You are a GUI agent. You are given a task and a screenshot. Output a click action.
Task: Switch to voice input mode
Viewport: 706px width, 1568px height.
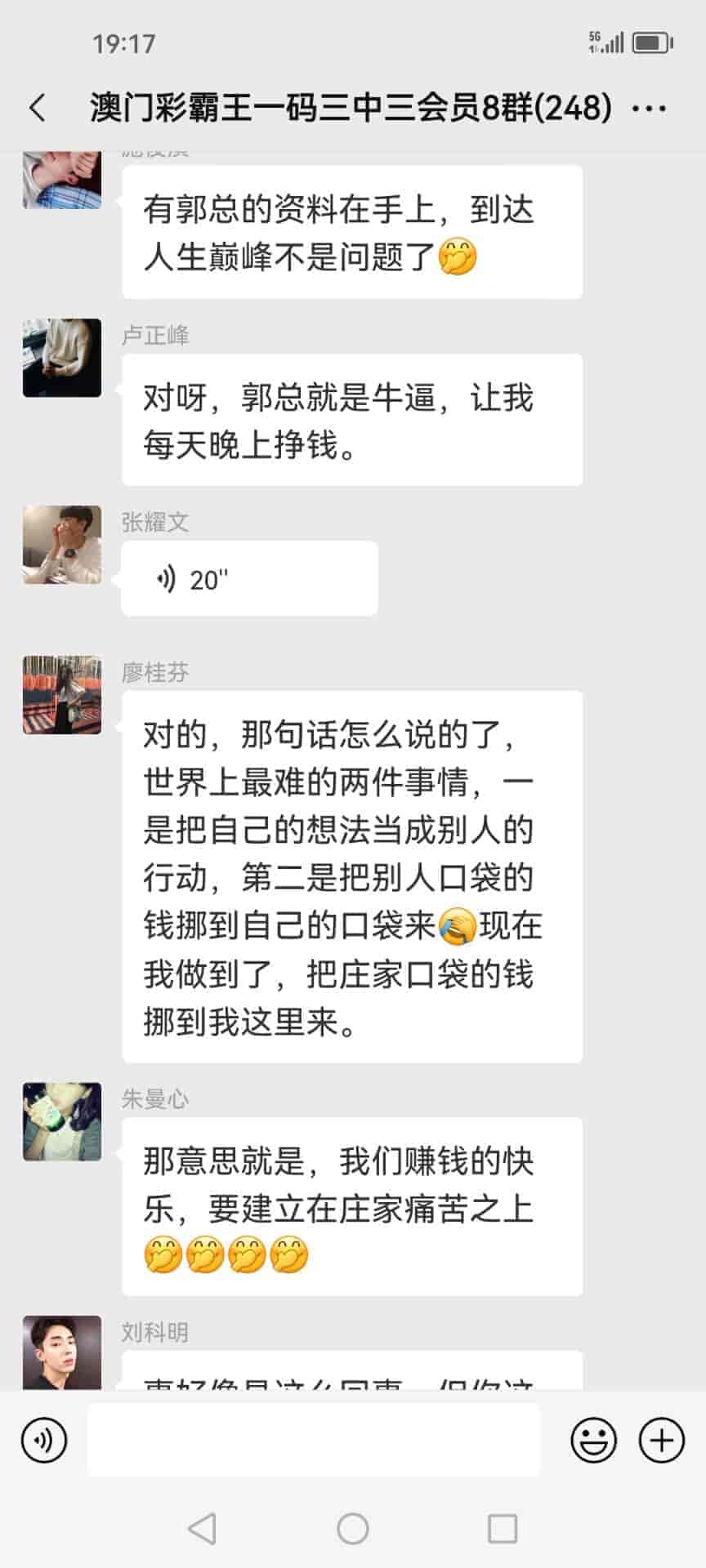coord(44,1440)
